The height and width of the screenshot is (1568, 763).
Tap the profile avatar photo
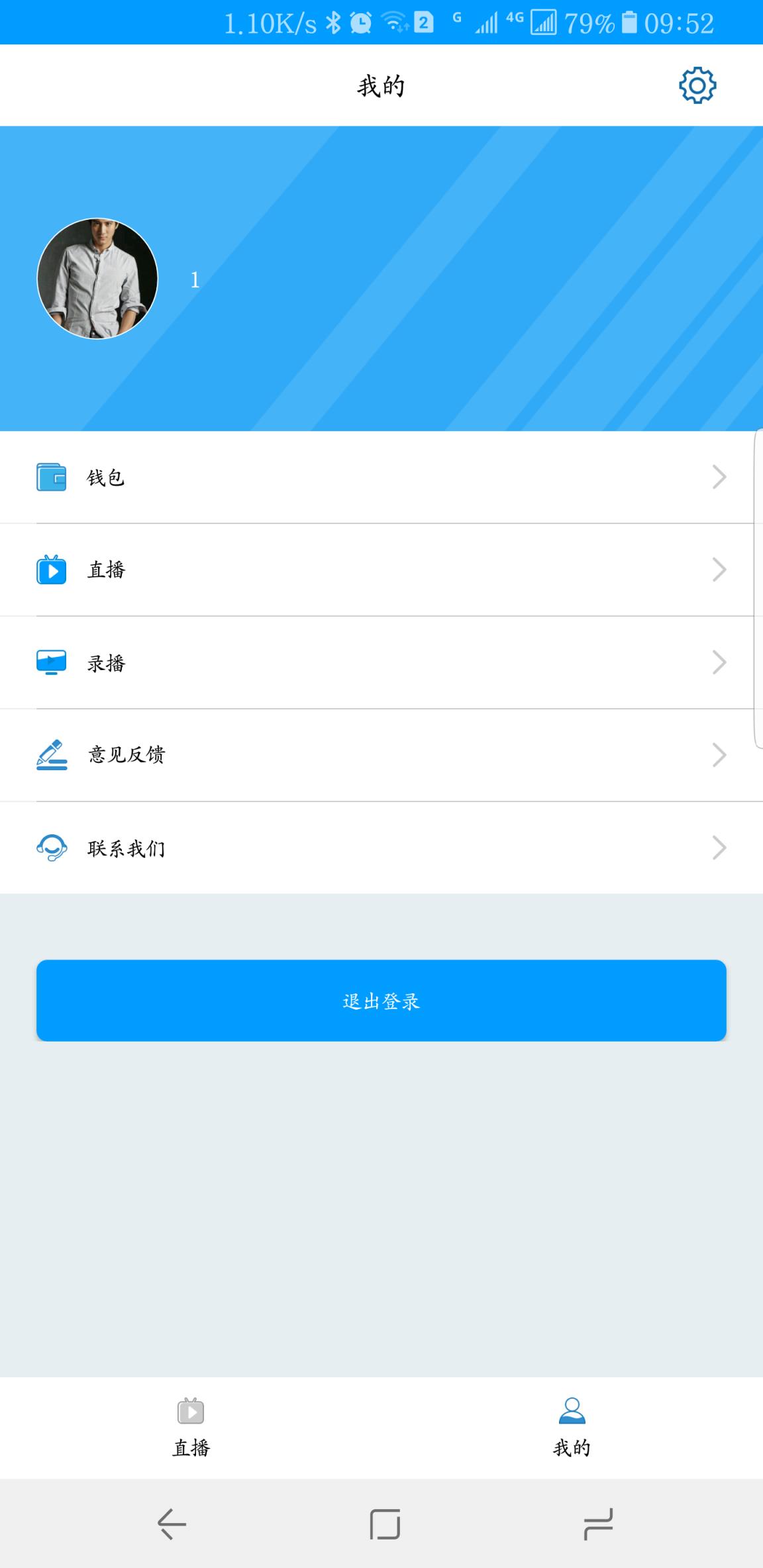[x=97, y=278]
